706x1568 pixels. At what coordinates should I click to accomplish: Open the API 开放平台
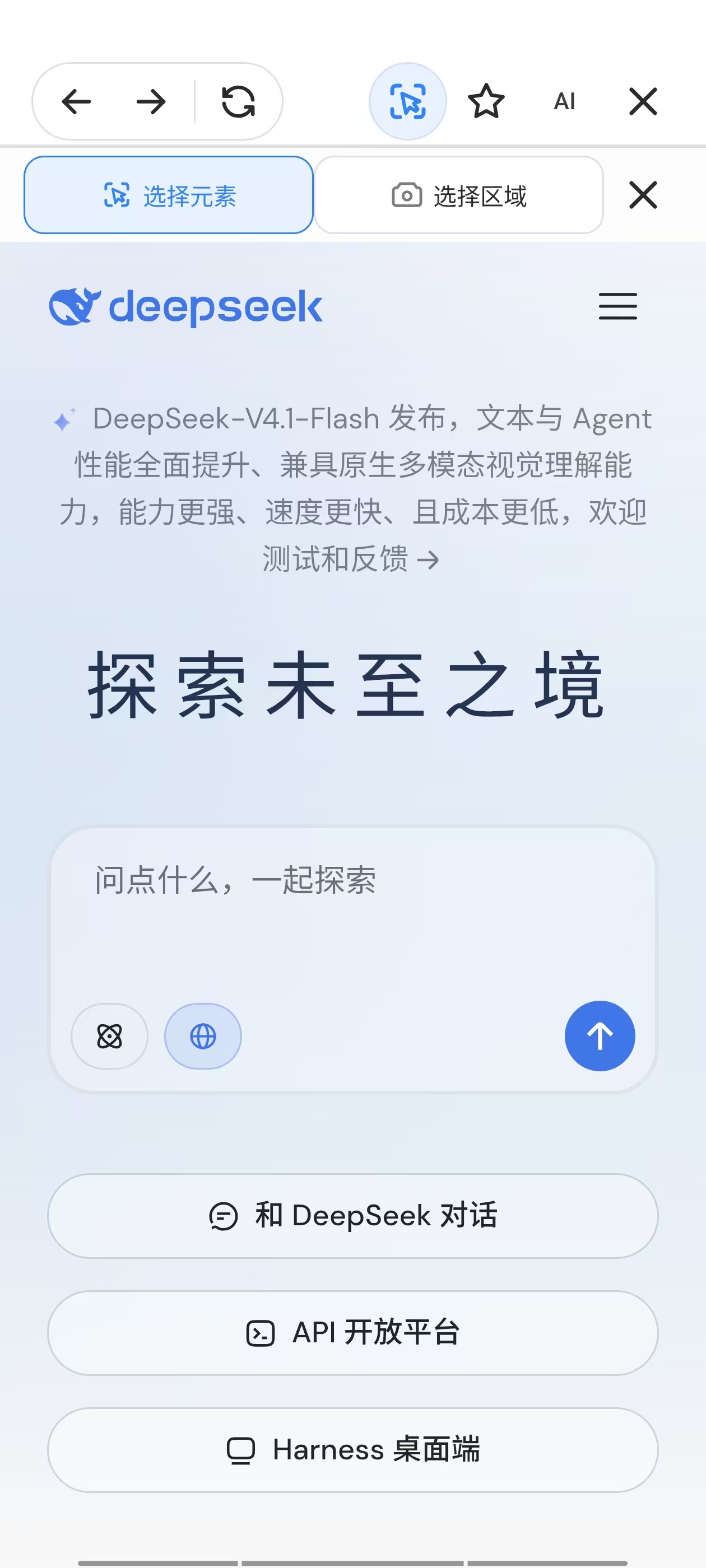tap(352, 1333)
